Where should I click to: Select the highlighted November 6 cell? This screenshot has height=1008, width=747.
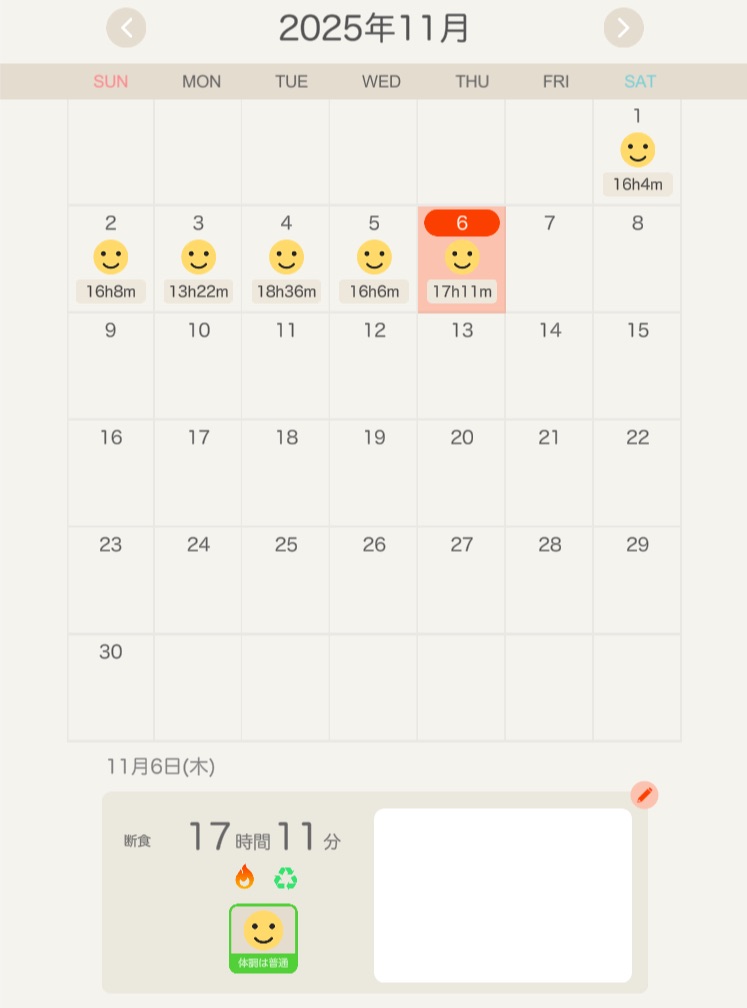[462, 259]
